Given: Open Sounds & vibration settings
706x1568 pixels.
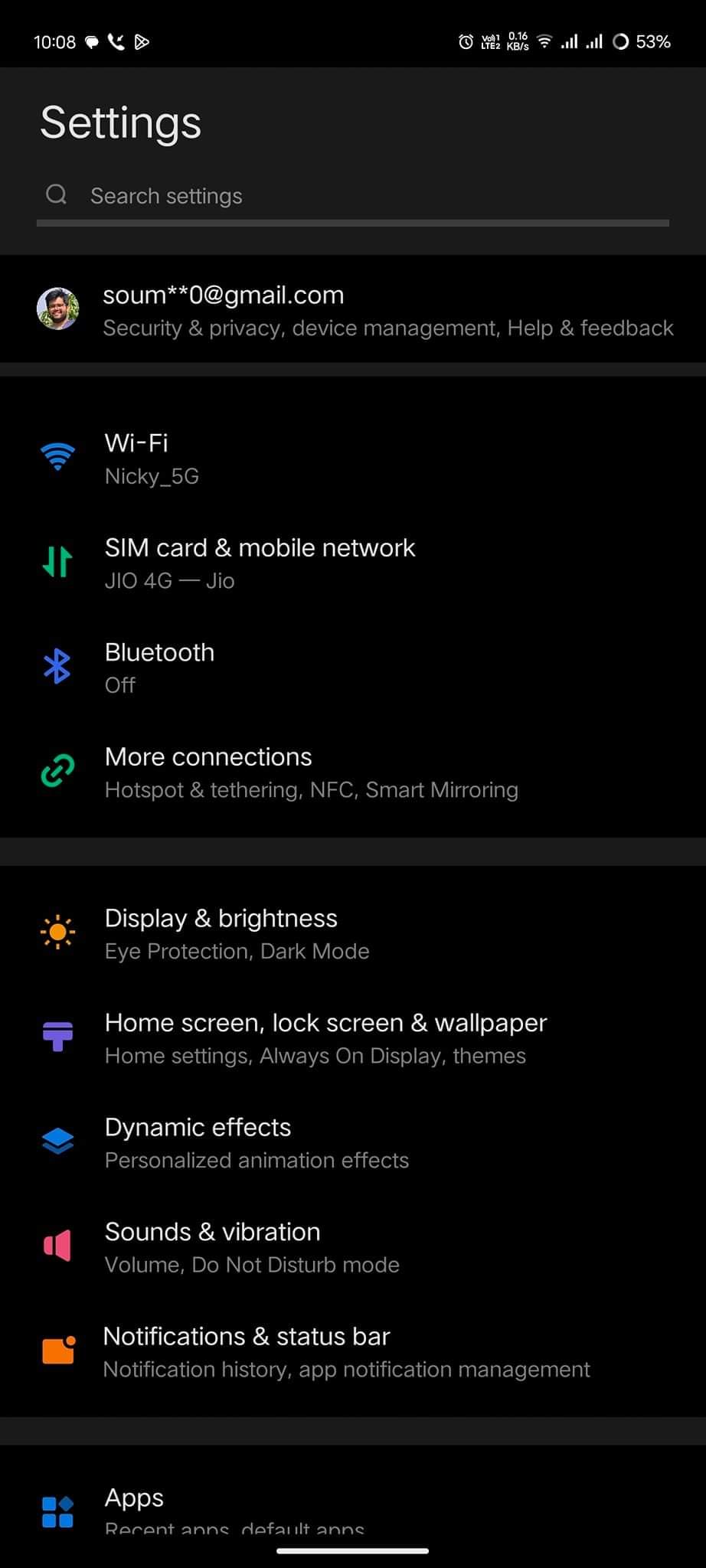Looking at the screenshot, I should coord(352,1246).
